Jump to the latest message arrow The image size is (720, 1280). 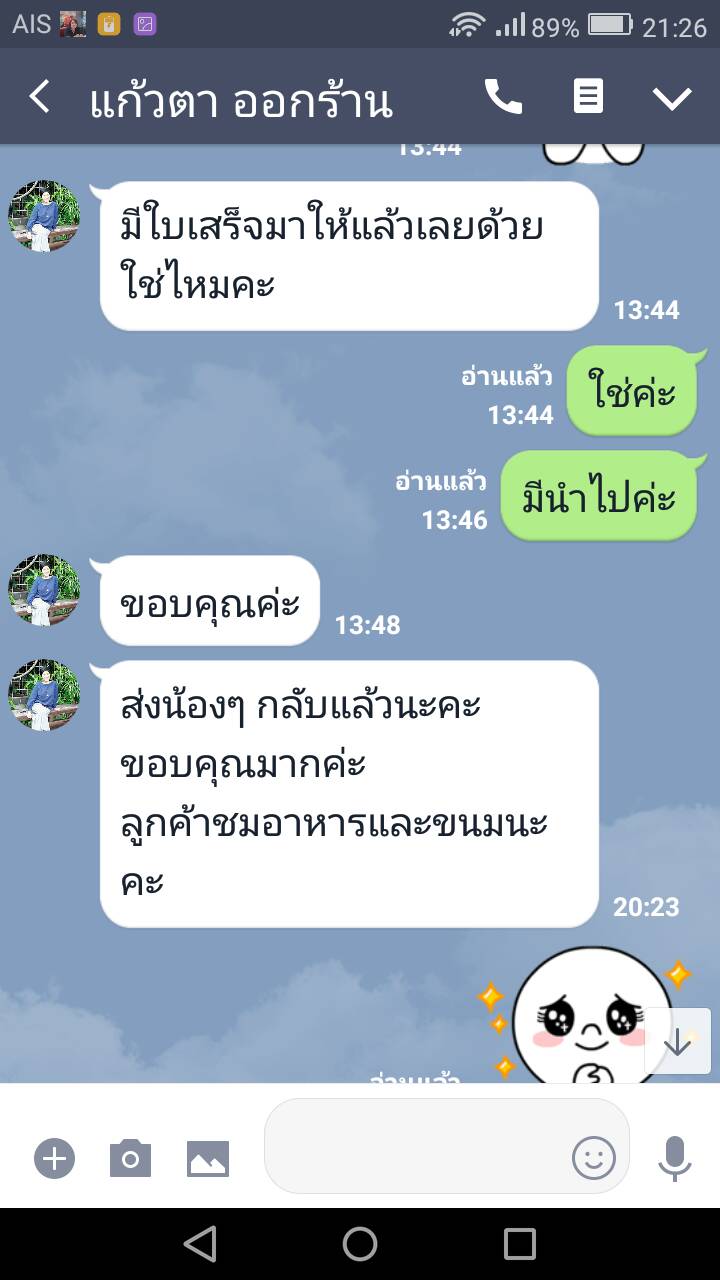(x=678, y=1042)
